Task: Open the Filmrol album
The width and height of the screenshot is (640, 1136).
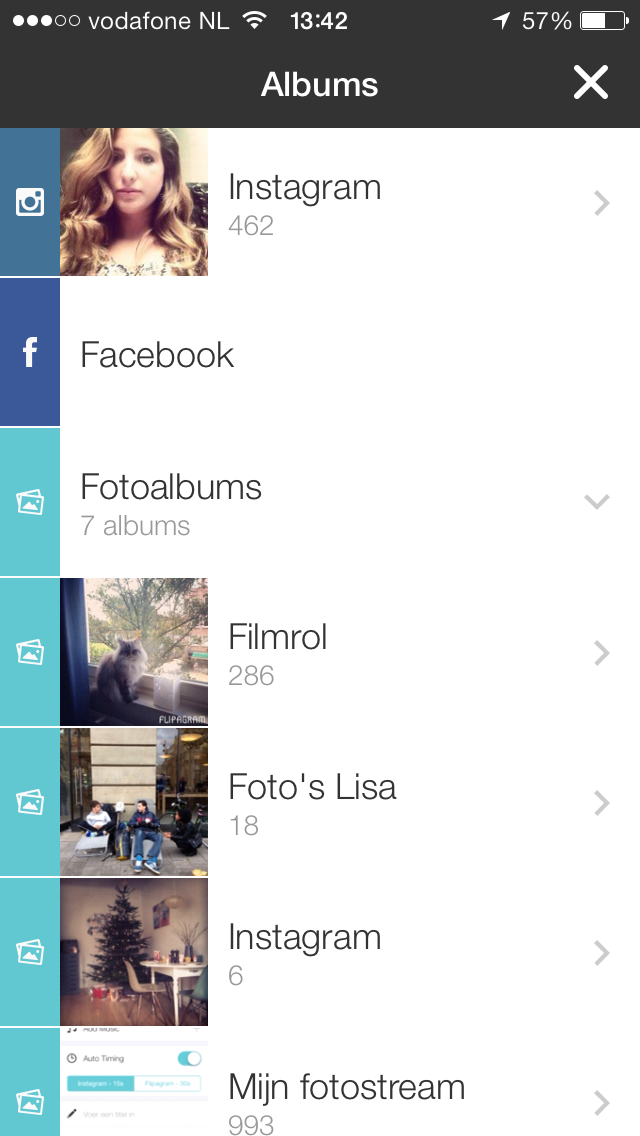Action: 320,652
